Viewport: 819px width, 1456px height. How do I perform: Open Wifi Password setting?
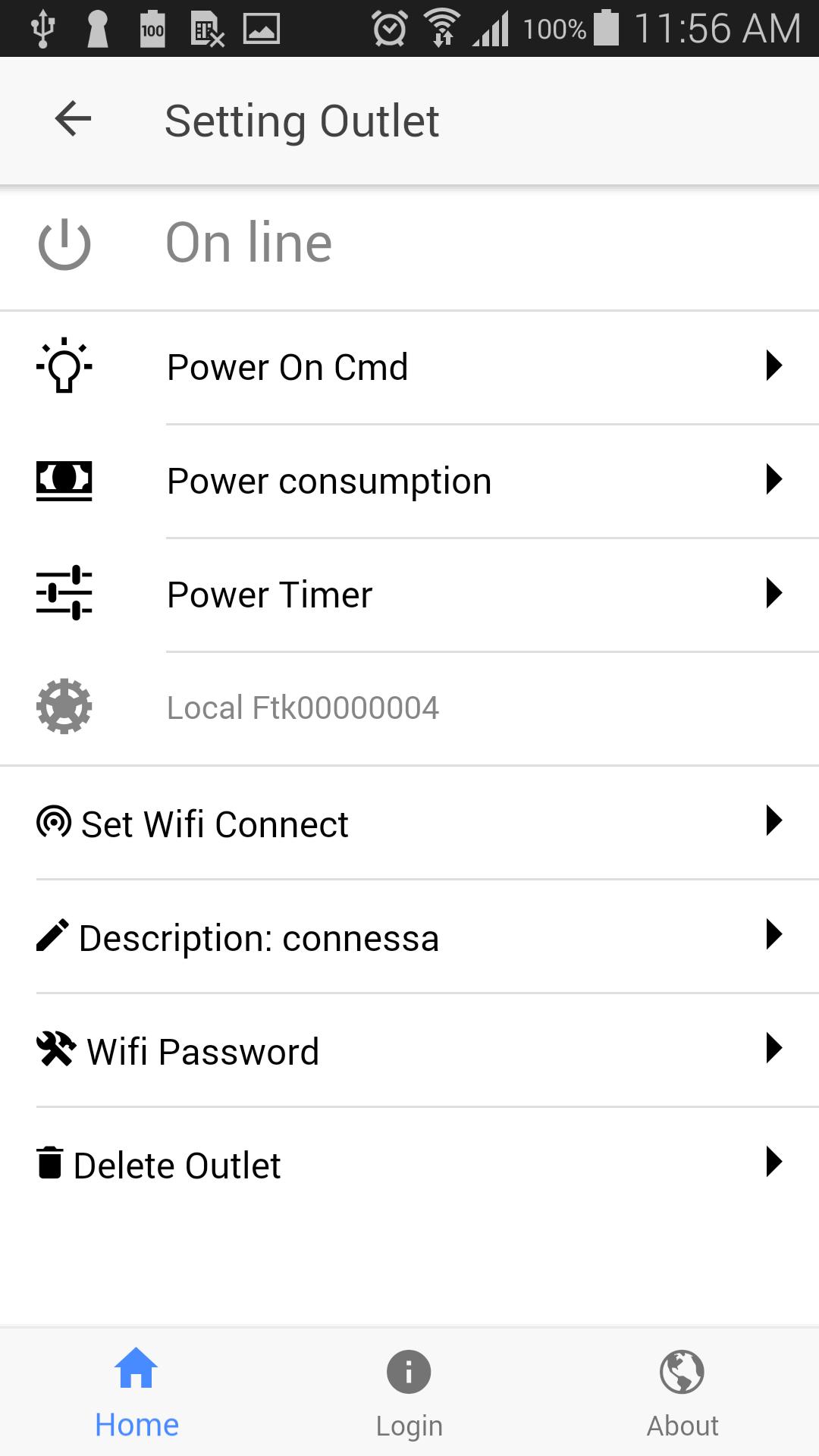pyautogui.click(x=409, y=1051)
